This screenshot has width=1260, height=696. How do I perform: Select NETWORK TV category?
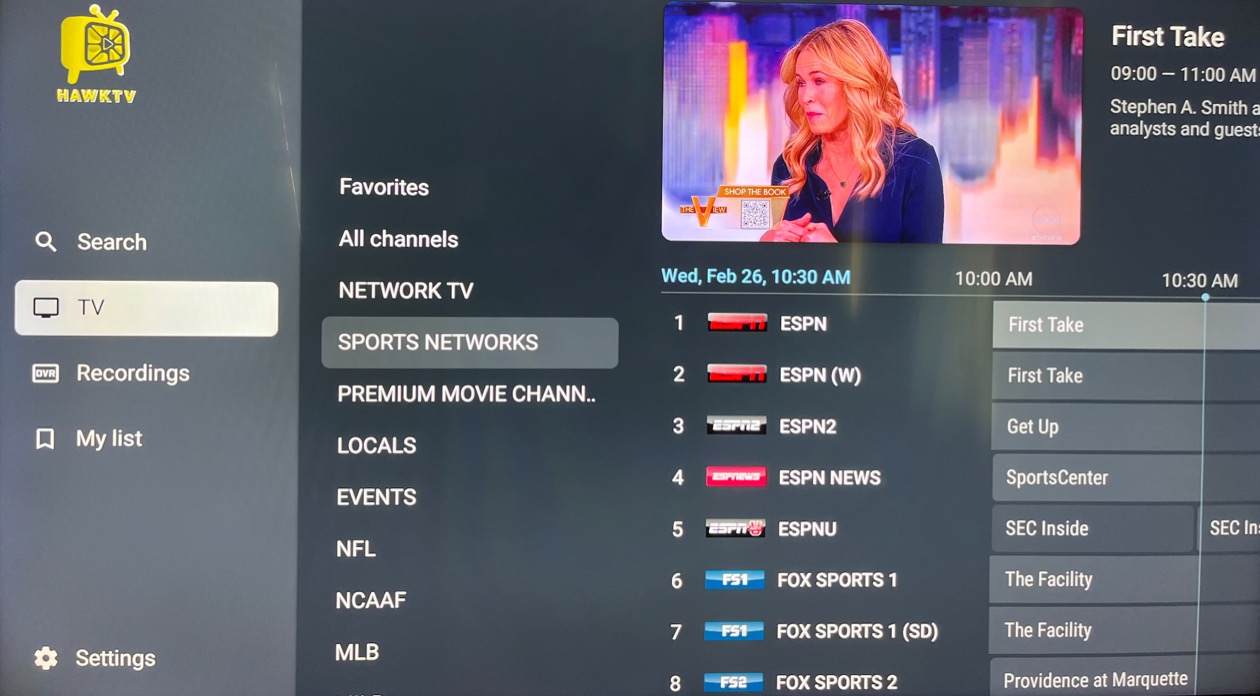coord(406,291)
